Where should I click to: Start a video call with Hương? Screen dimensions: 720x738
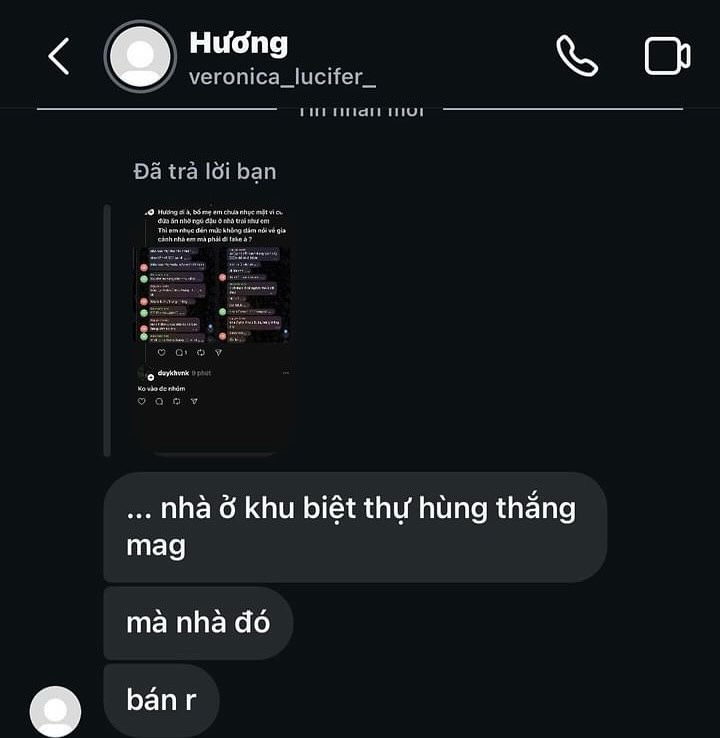coord(667,56)
